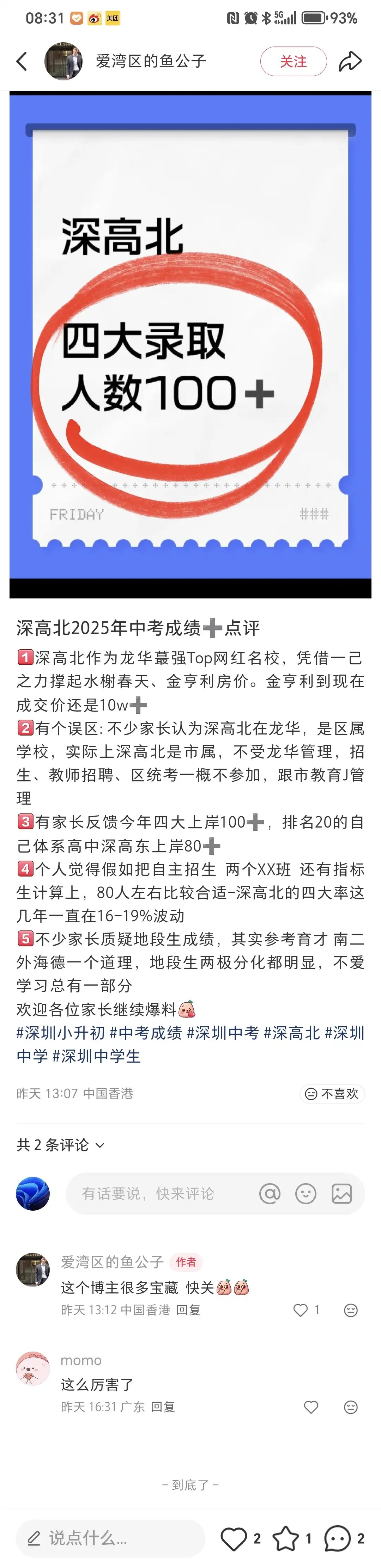Open the emoji picker in the comment box

(306, 1194)
